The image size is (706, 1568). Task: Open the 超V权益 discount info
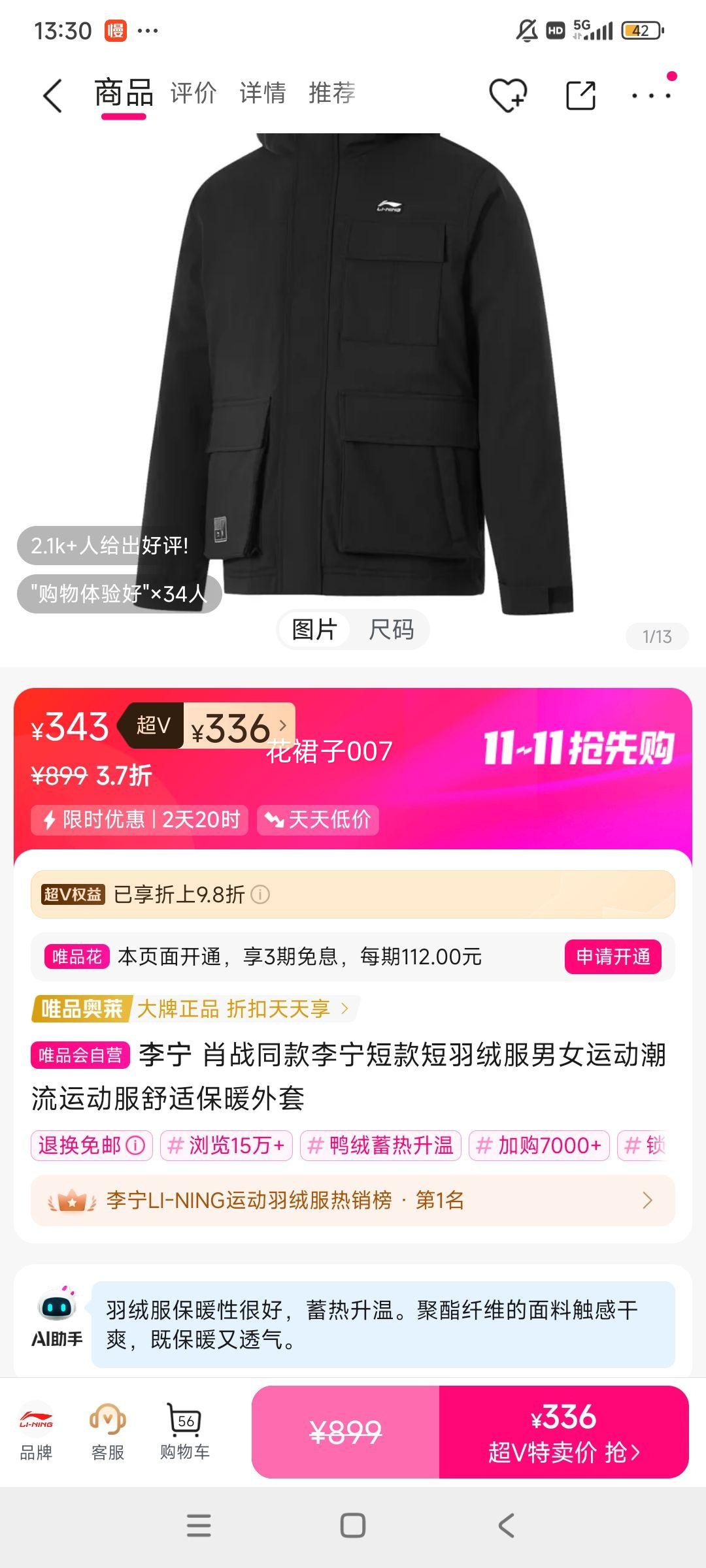[x=260, y=894]
